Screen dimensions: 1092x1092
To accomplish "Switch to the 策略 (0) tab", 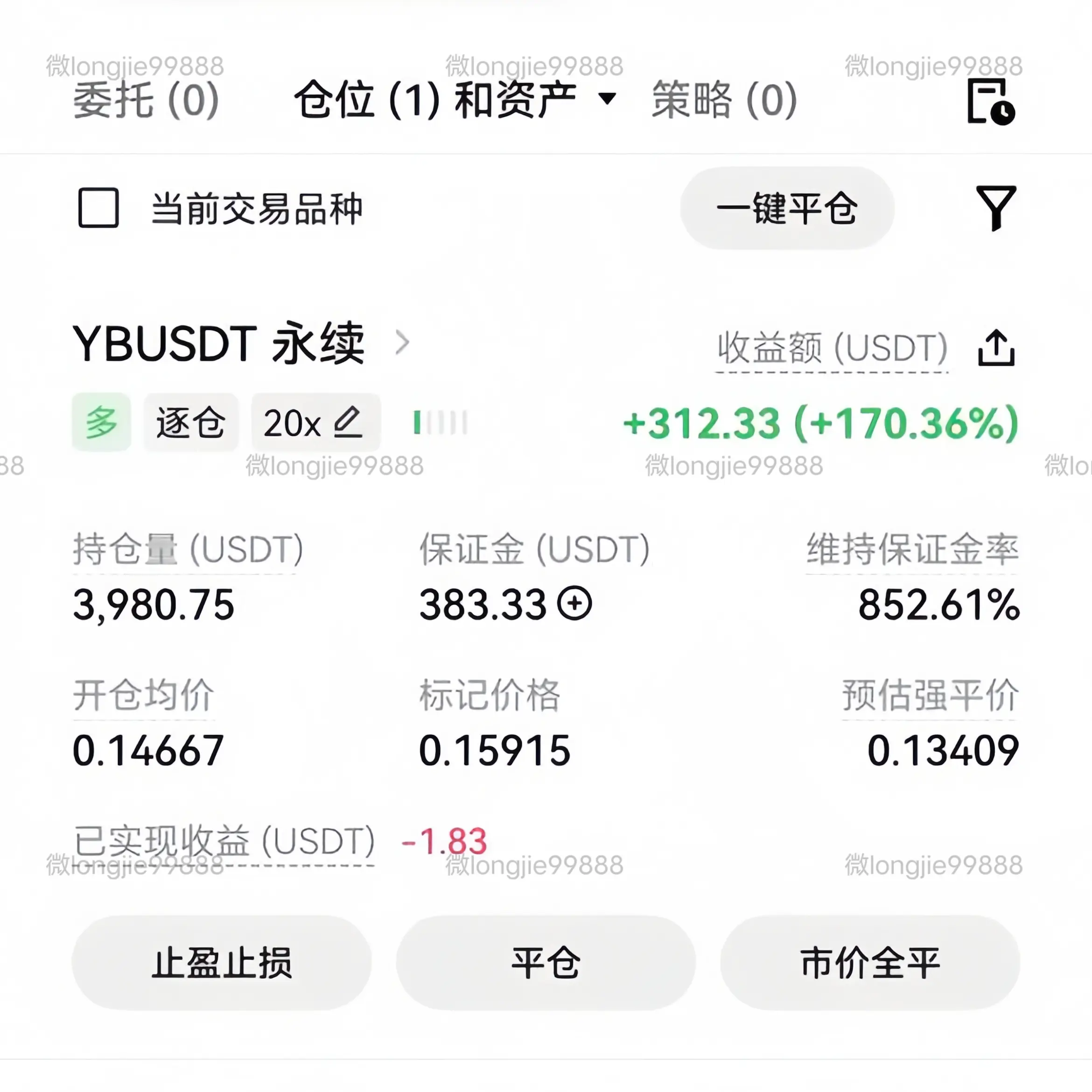I will click(724, 100).
